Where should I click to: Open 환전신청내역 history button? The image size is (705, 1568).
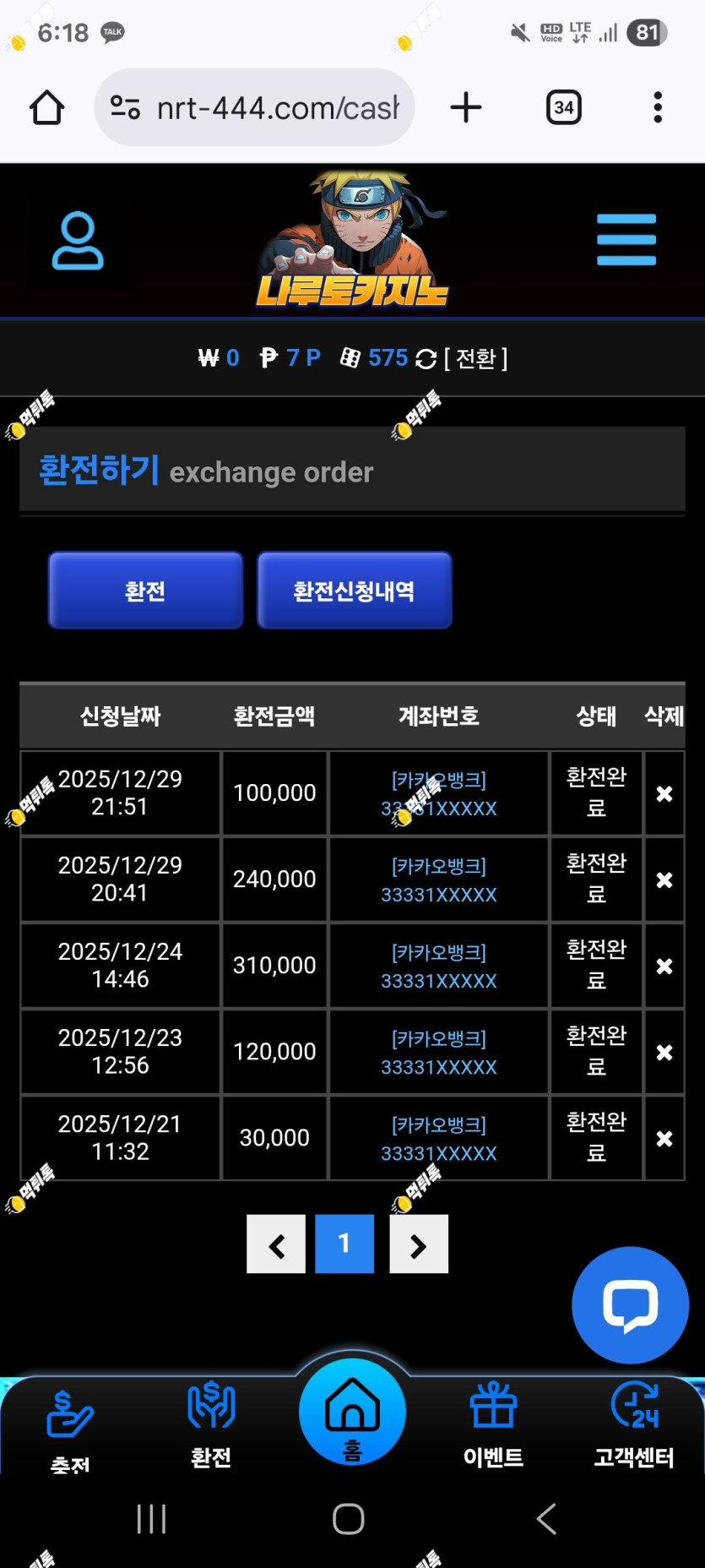point(354,591)
